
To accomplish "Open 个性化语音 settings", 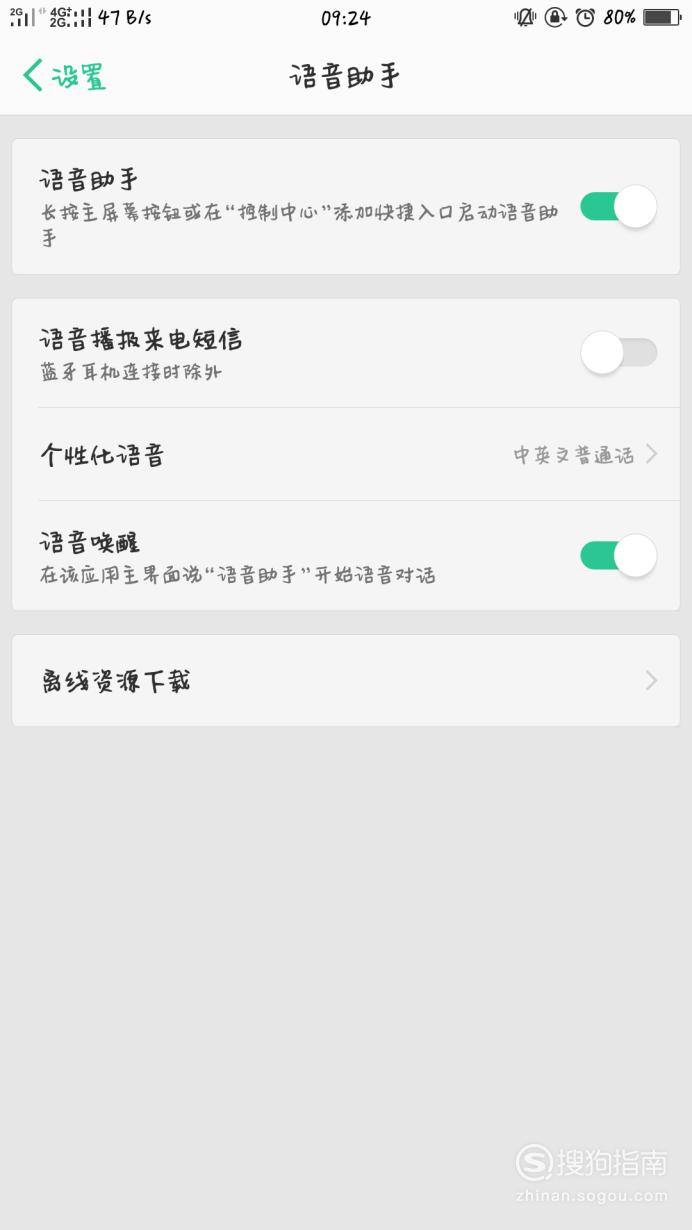I will point(346,455).
